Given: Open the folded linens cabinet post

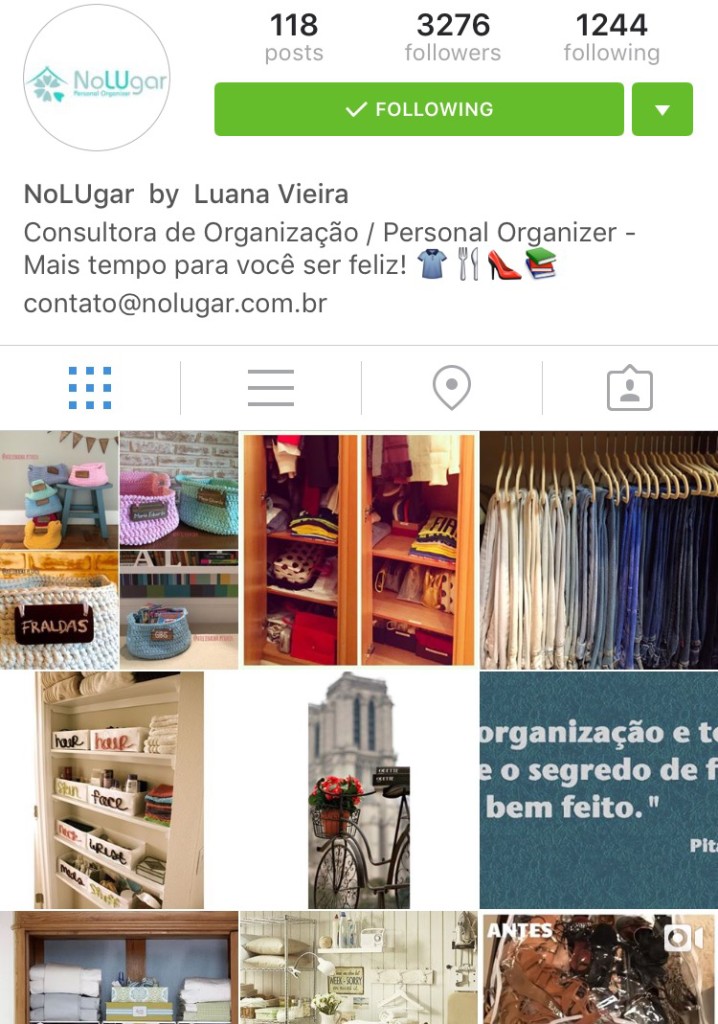Looking at the screenshot, I should (119, 968).
